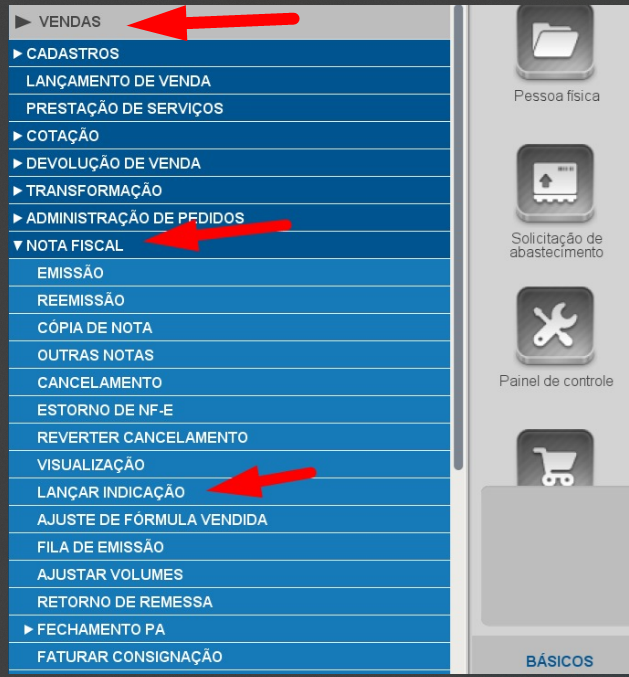
Task: Open the REEMISSÃO option
Action: pos(81,300)
